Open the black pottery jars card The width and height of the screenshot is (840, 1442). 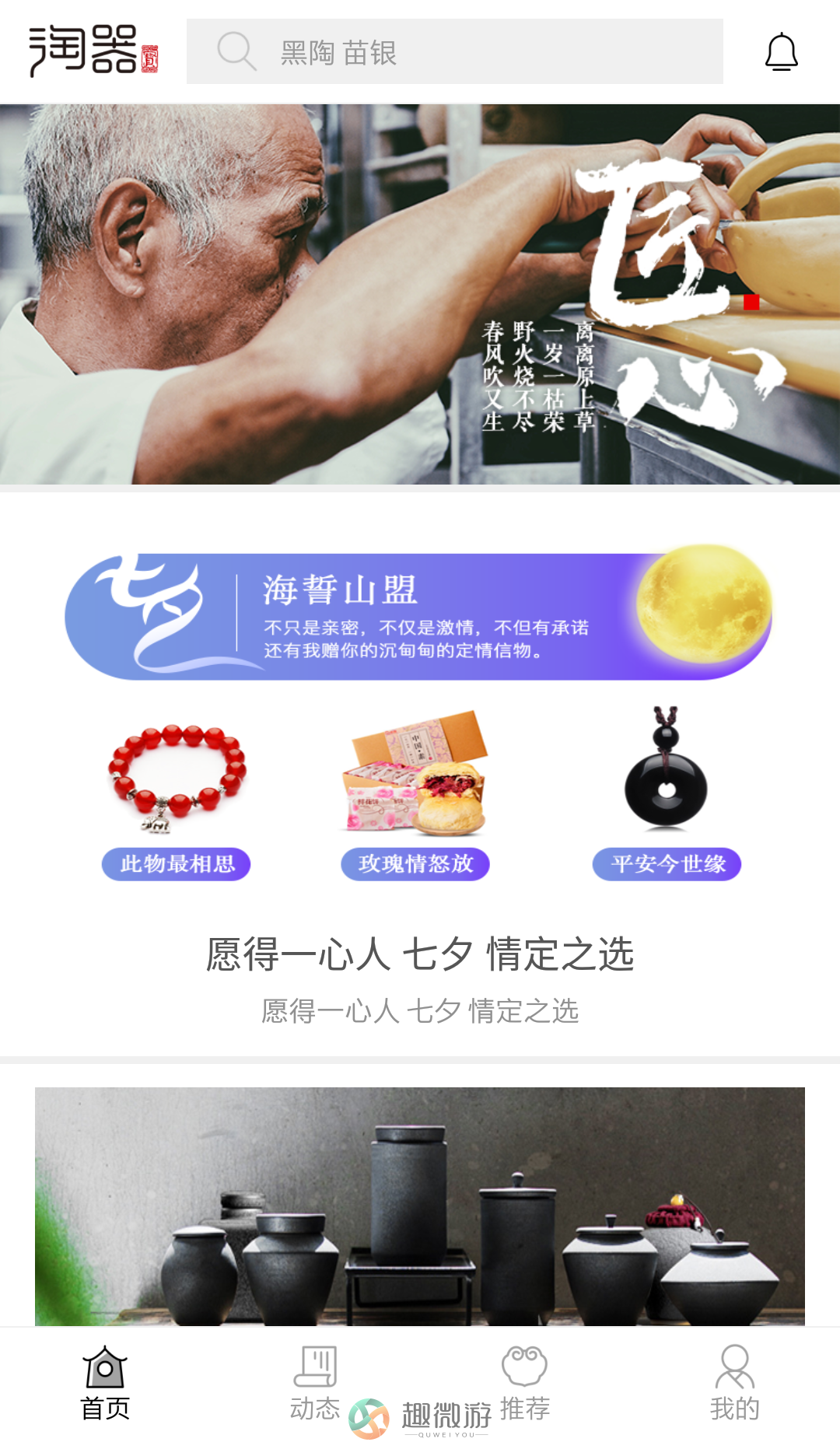point(420,1206)
